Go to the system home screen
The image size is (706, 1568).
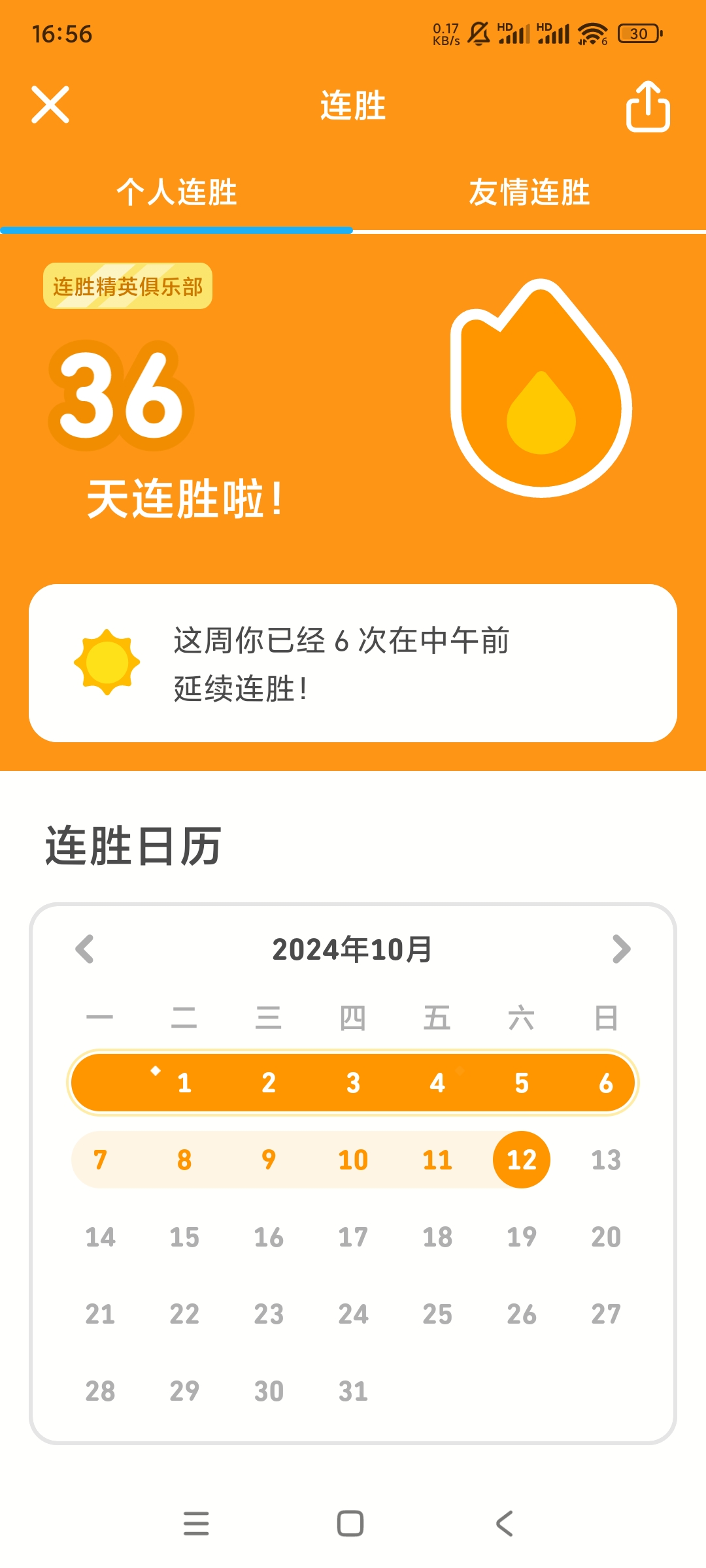click(x=350, y=1524)
